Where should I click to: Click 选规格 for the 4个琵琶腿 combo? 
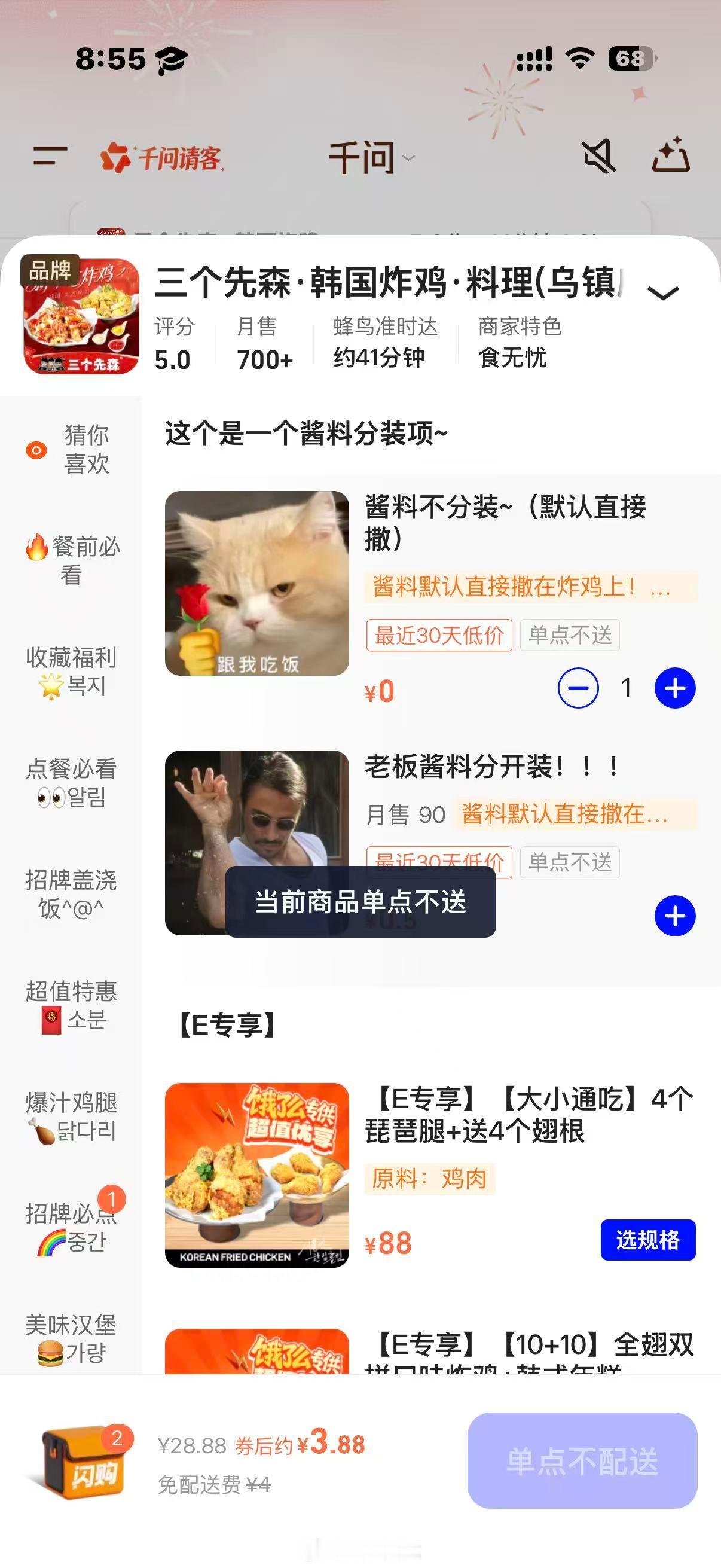click(649, 1240)
